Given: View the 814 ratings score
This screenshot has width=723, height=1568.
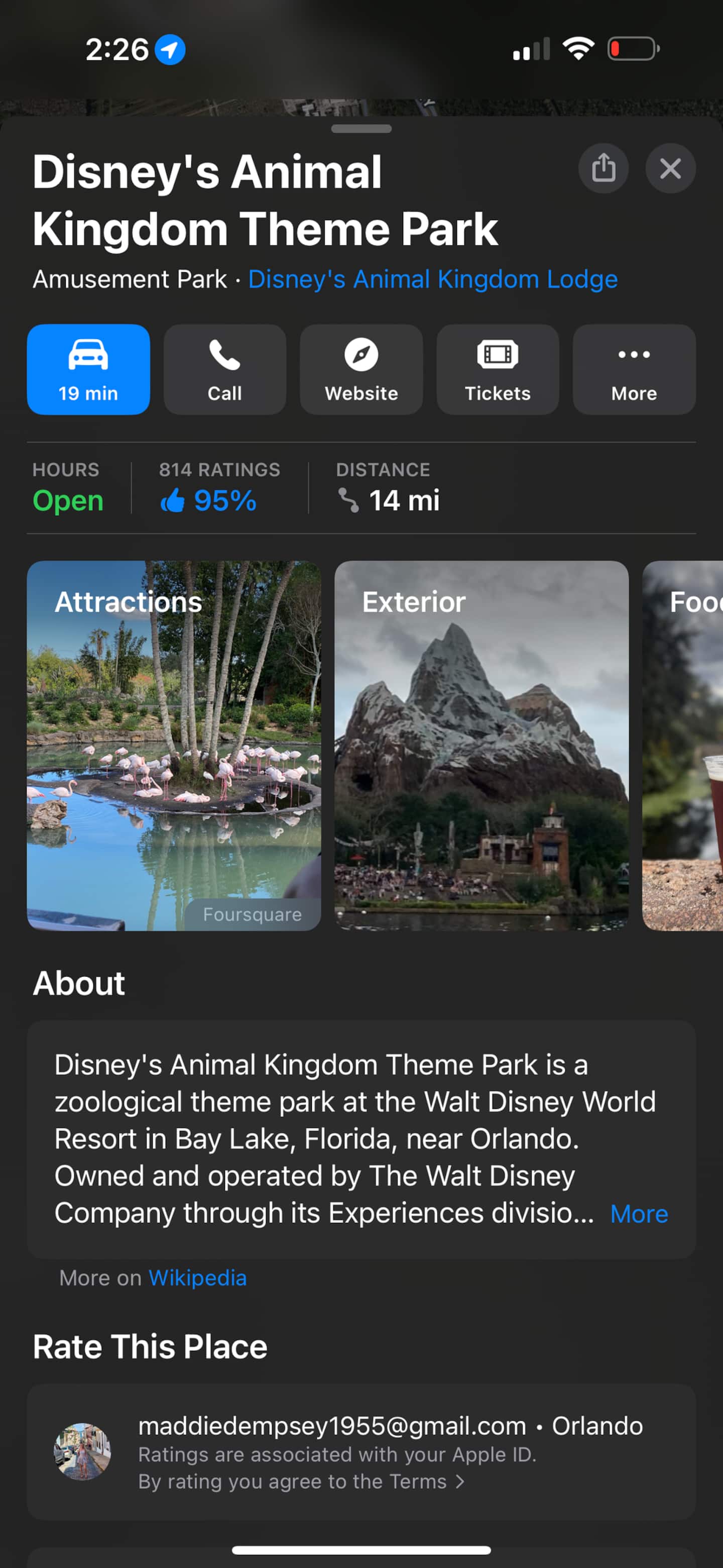Looking at the screenshot, I should (219, 487).
